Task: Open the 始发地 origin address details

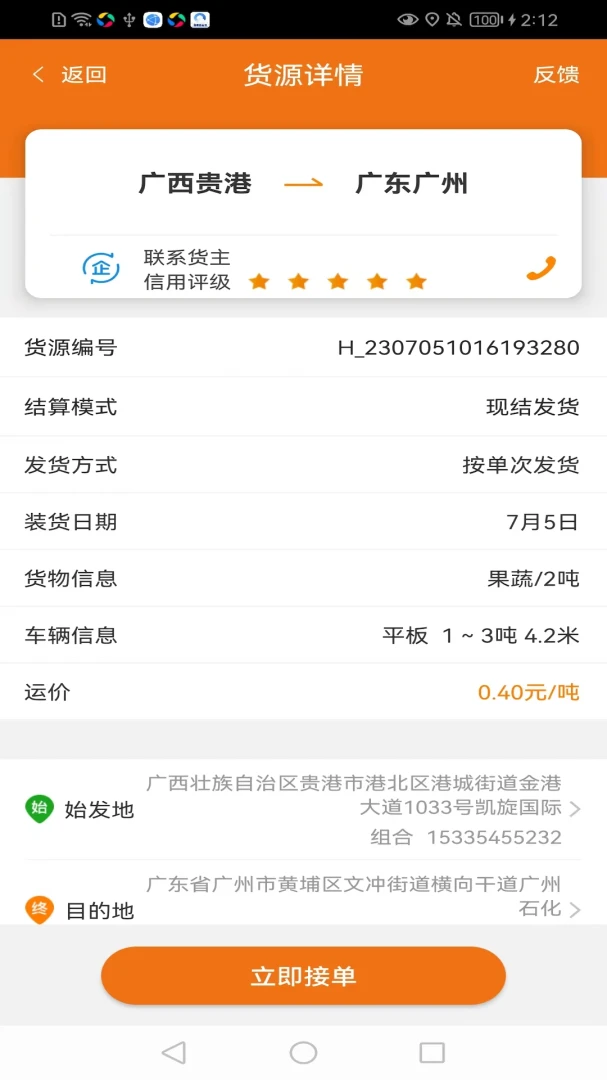Action: [x=303, y=809]
